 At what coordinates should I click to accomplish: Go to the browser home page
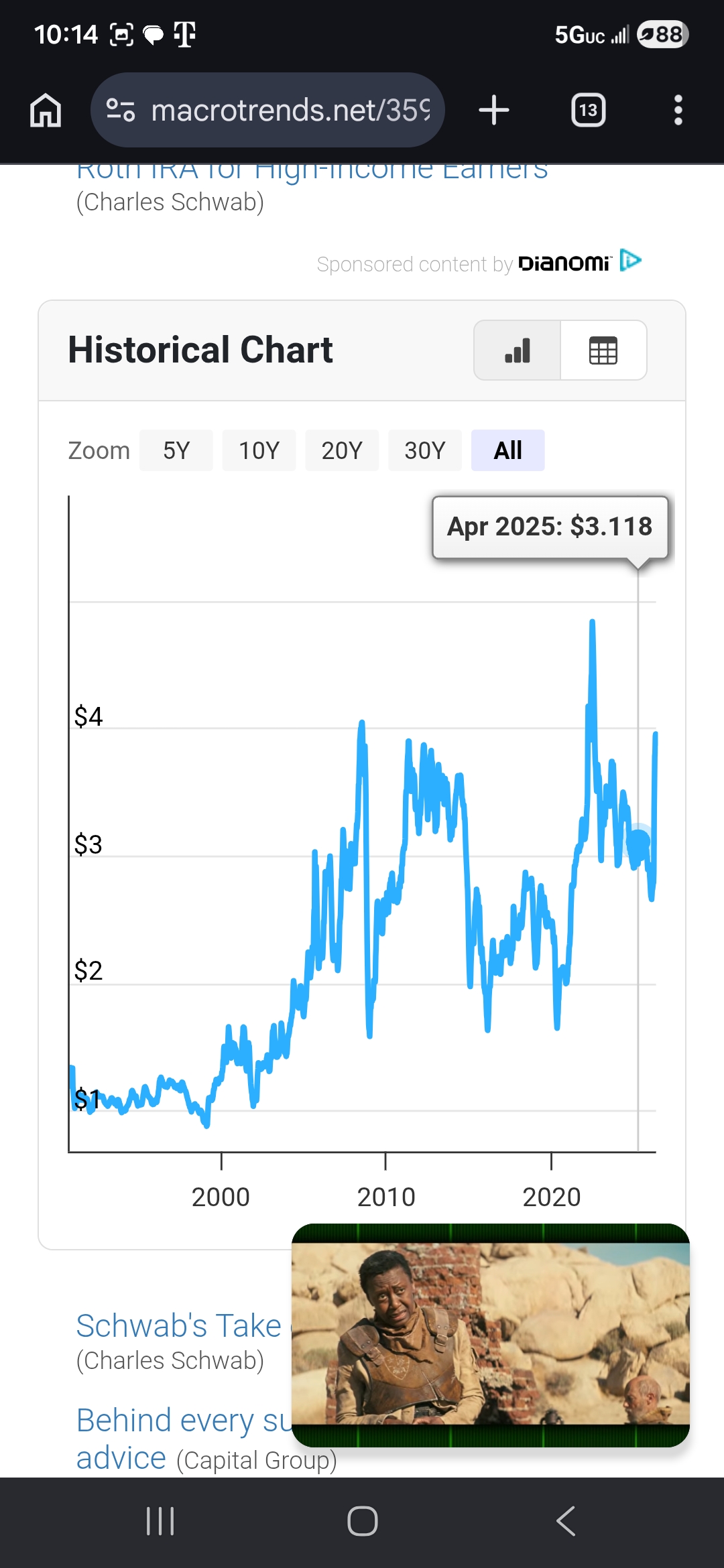click(x=46, y=110)
